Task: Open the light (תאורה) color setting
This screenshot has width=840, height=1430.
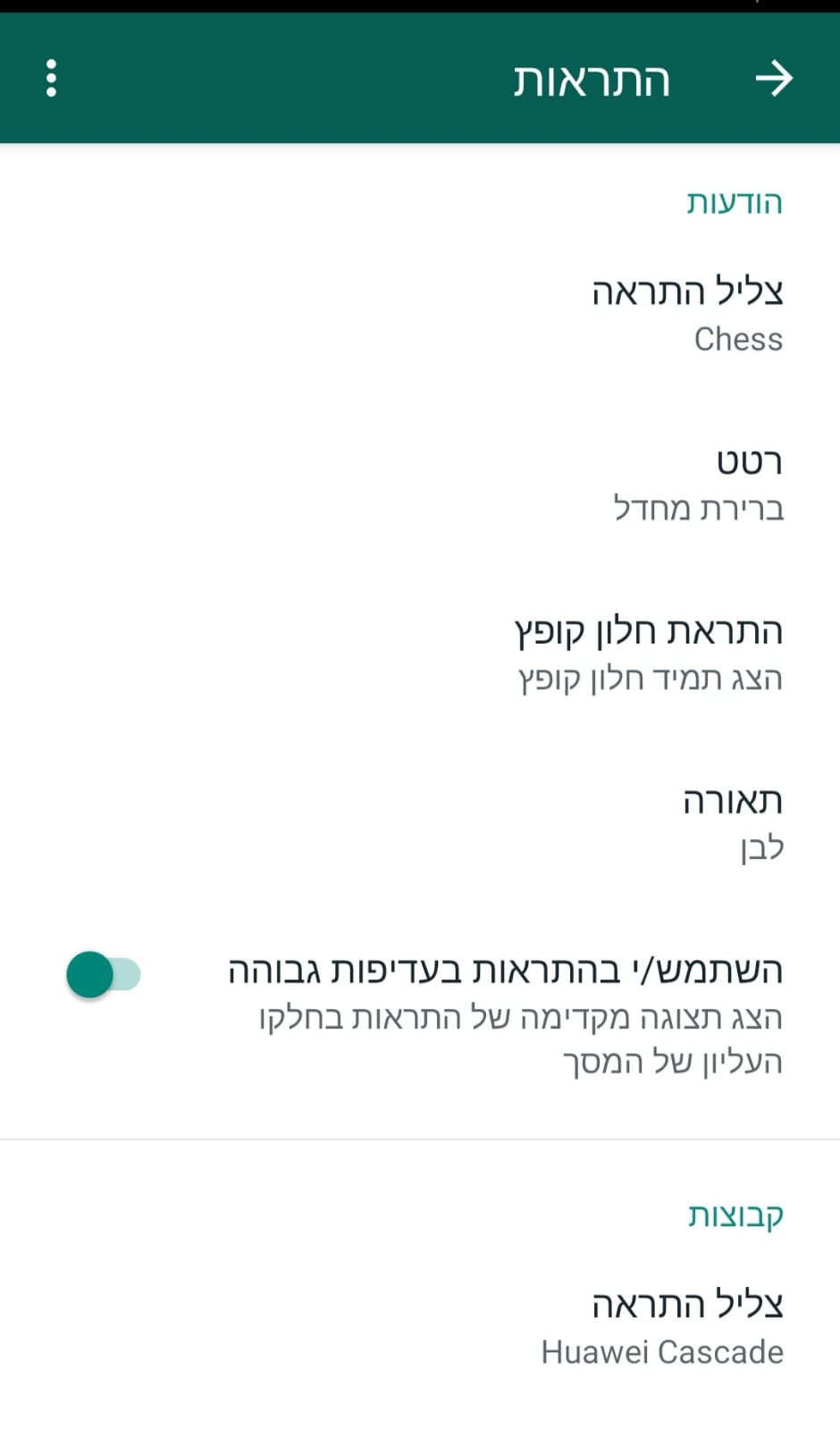Action: (x=420, y=822)
